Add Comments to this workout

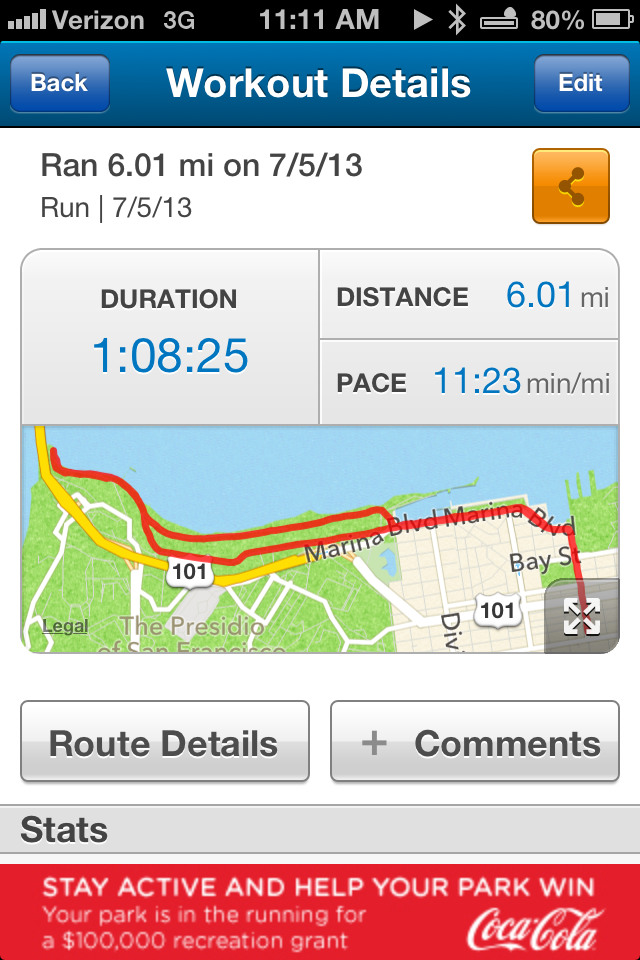[x=475, y=742]
